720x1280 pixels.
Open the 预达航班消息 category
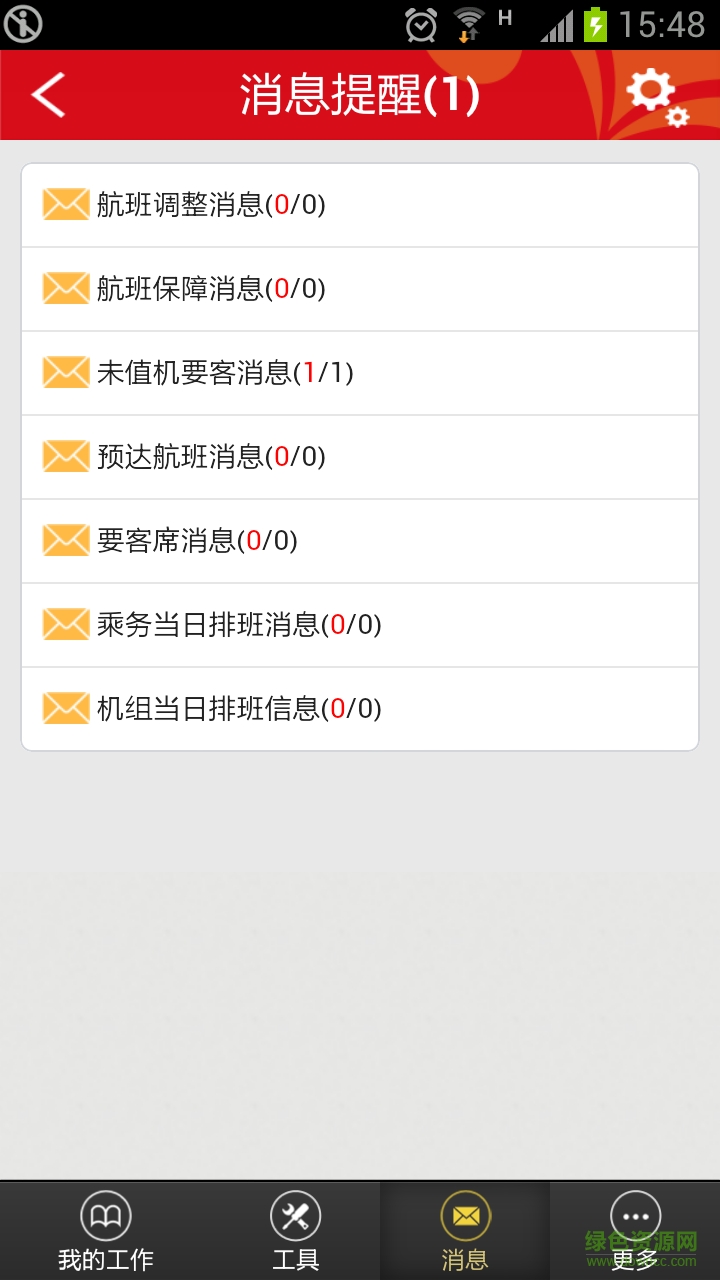tap(360, 457)
